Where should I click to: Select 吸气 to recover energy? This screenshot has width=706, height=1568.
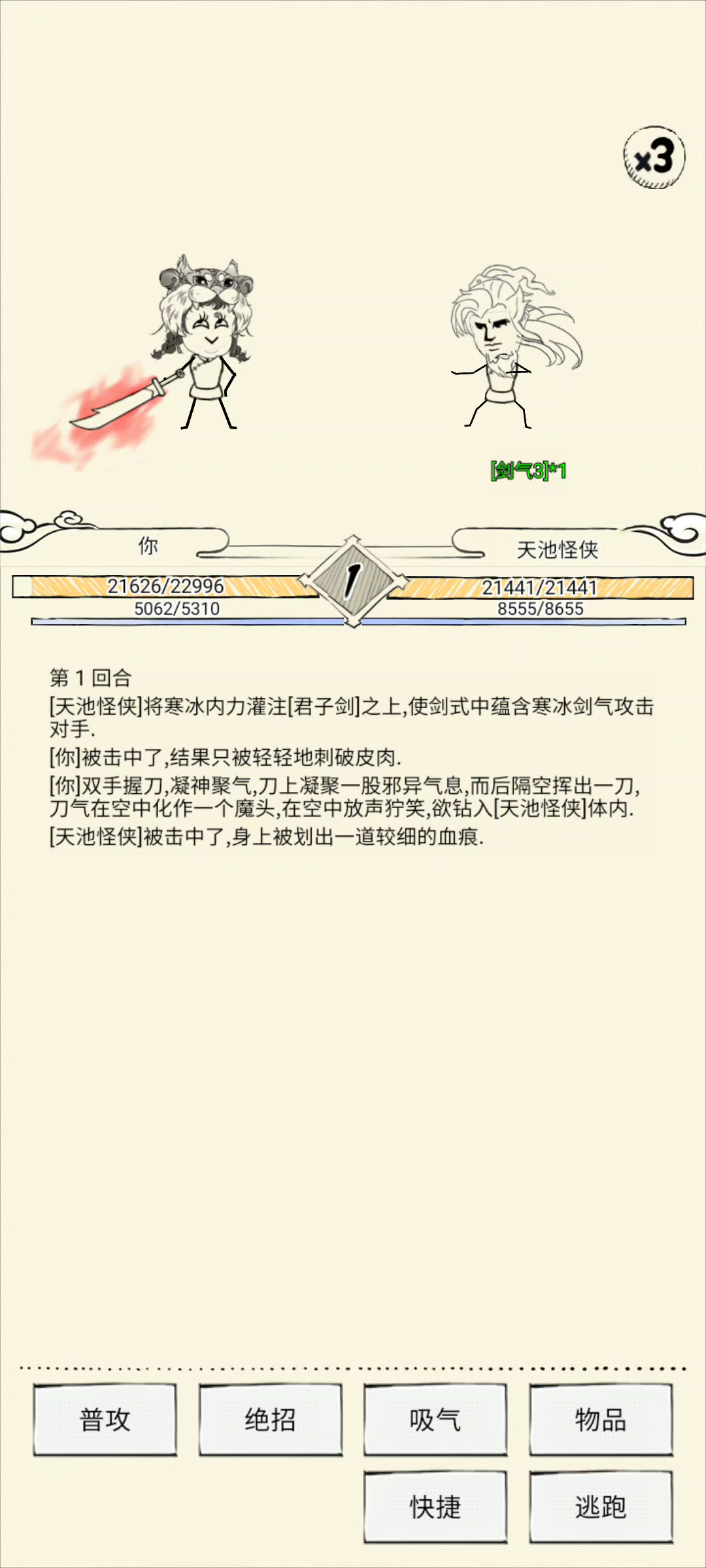435,1419
